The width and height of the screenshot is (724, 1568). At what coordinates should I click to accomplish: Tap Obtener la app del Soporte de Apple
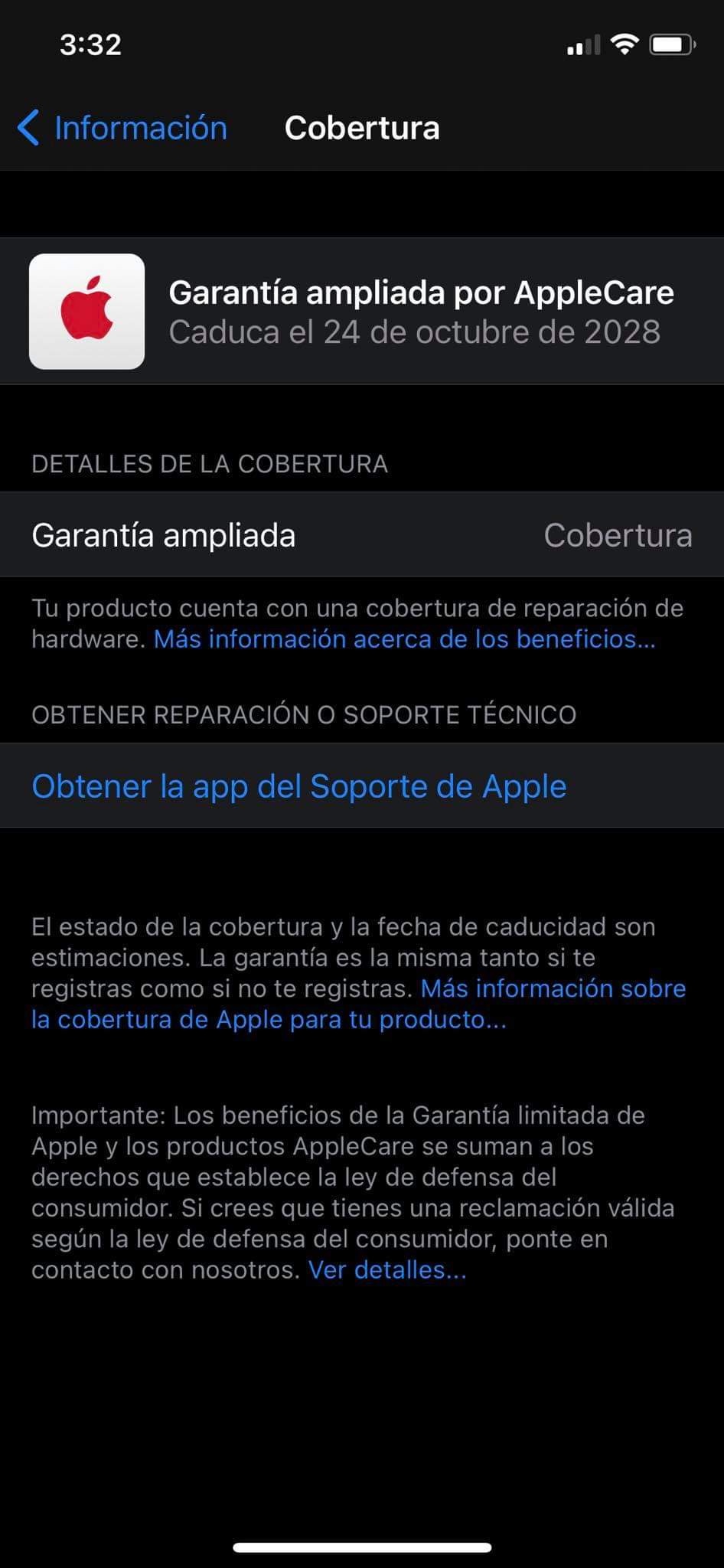[x=362, y=786]
